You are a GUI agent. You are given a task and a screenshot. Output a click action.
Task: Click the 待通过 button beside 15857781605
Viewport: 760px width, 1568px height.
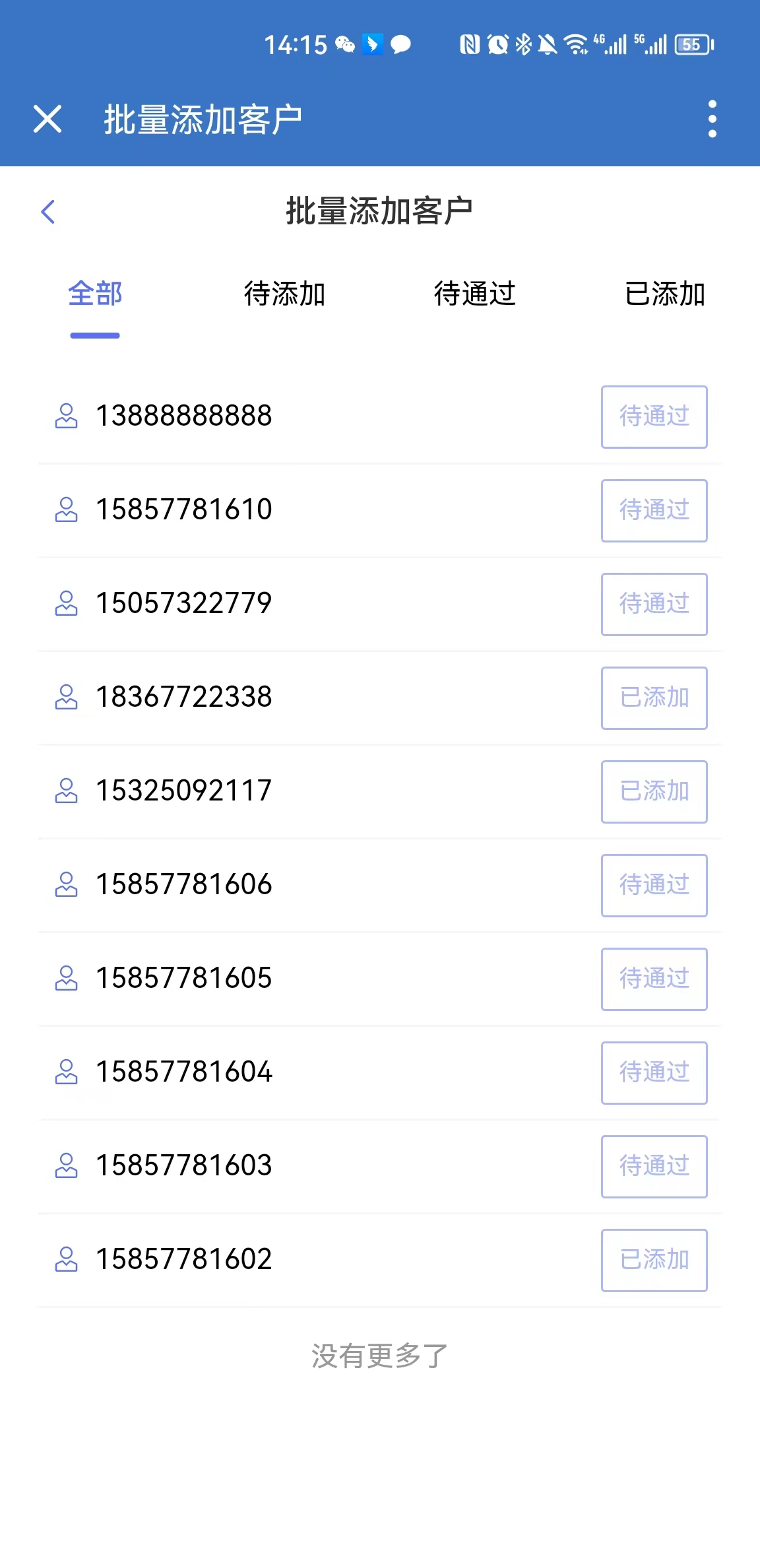[x=654, y=979]
